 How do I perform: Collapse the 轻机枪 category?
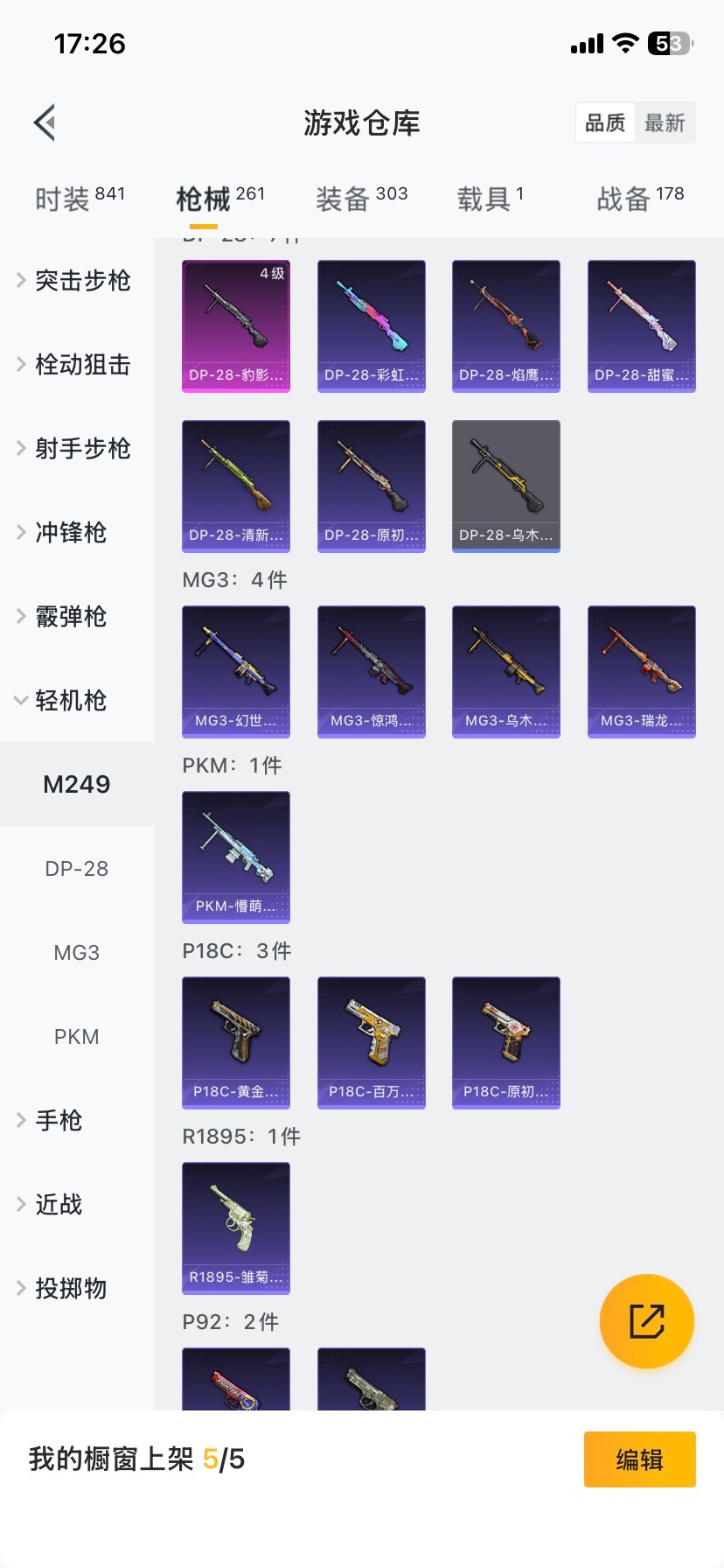70,701
